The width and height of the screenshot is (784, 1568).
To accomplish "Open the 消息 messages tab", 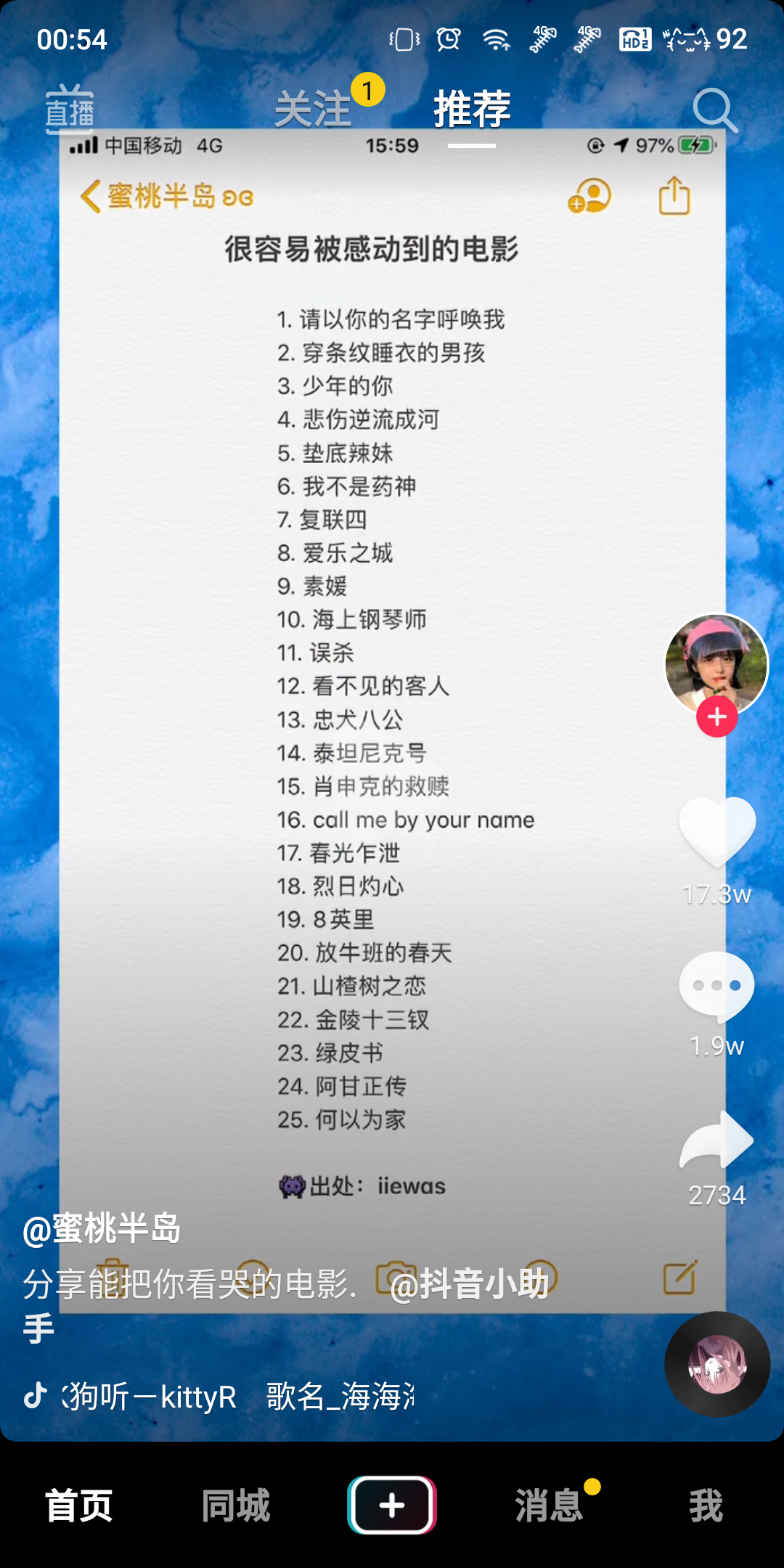I will tap(550, 1506).
